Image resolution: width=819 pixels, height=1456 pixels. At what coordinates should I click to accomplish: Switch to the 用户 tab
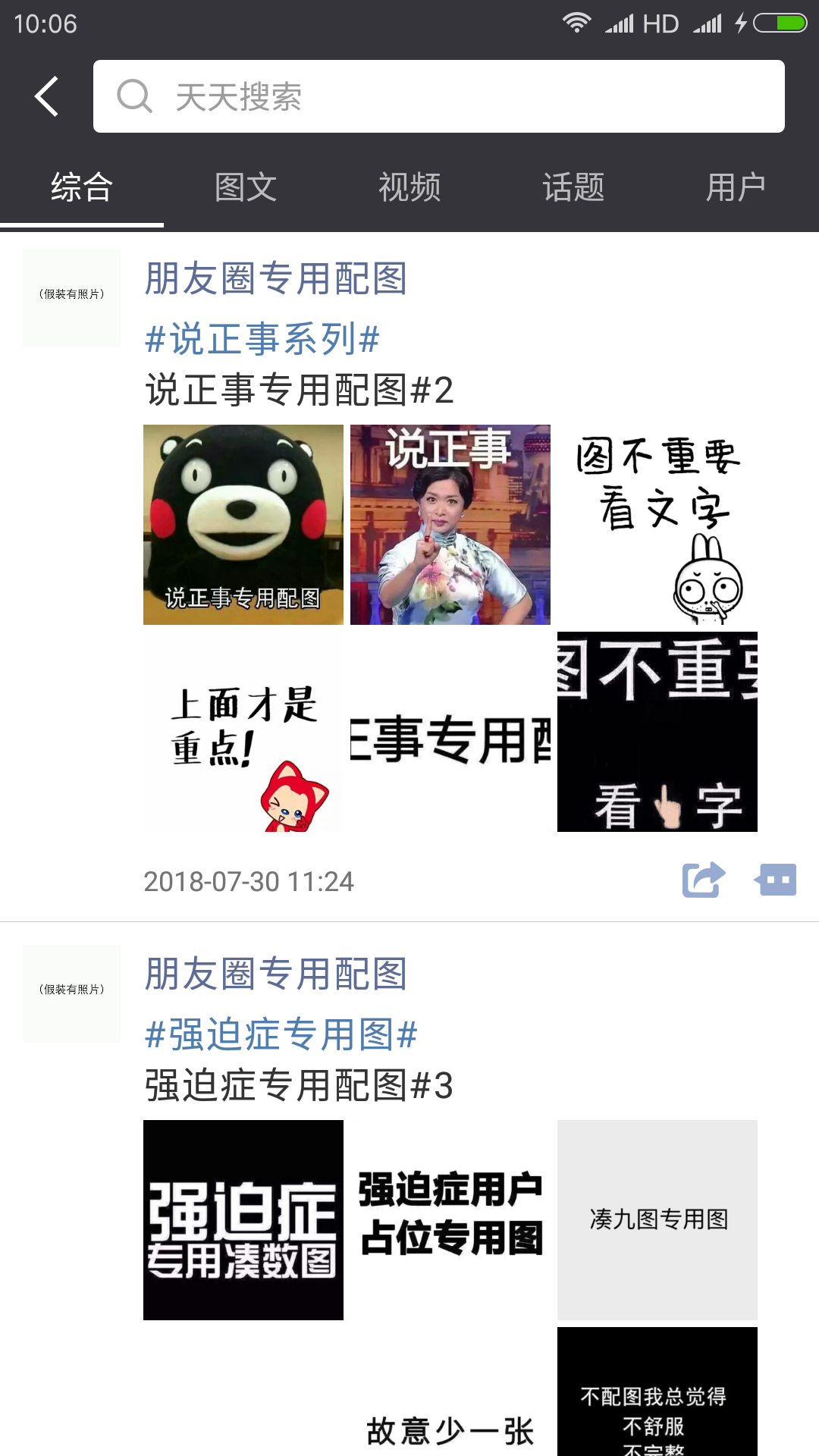736,187
